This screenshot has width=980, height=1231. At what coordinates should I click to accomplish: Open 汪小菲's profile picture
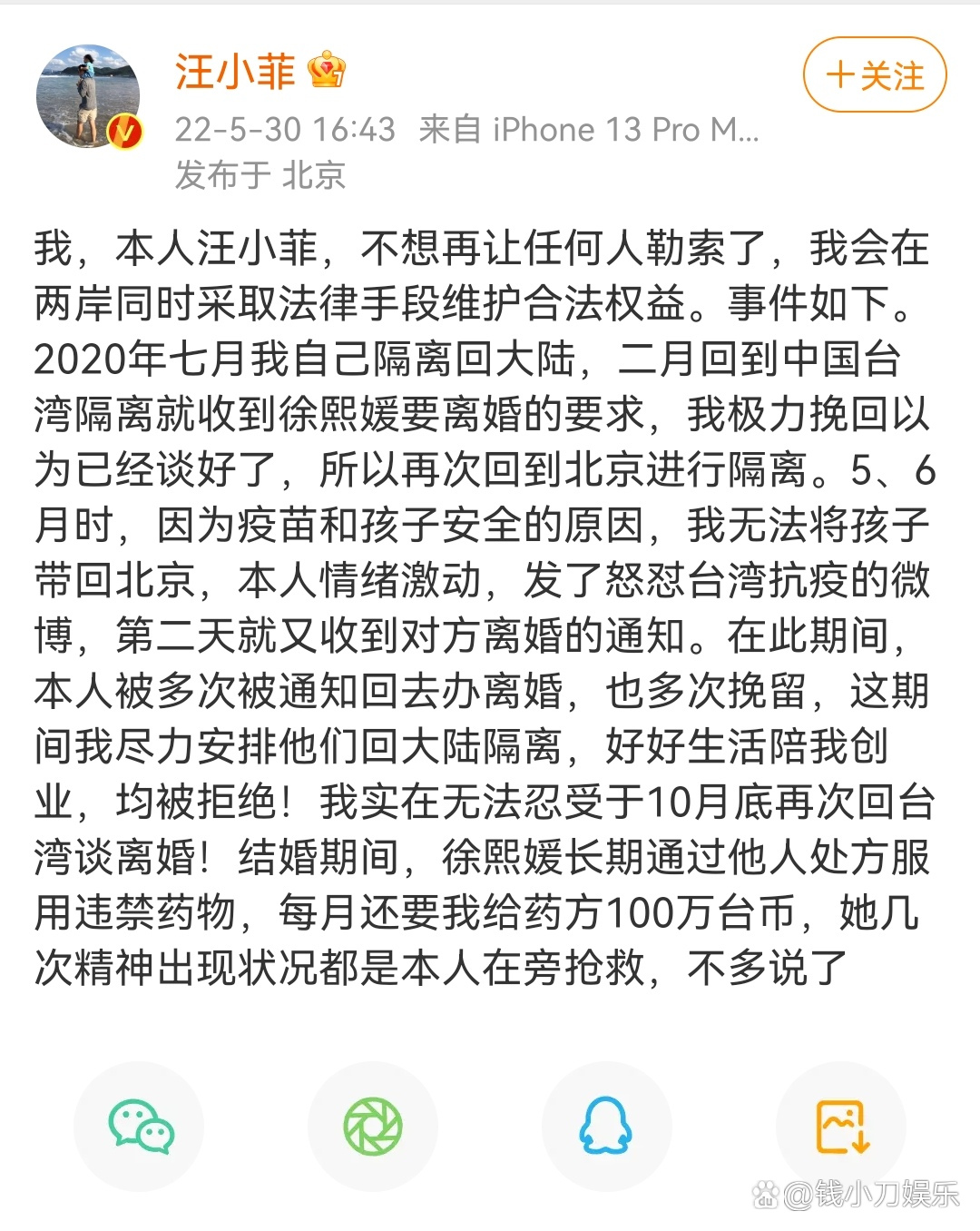tap(88, 96)
